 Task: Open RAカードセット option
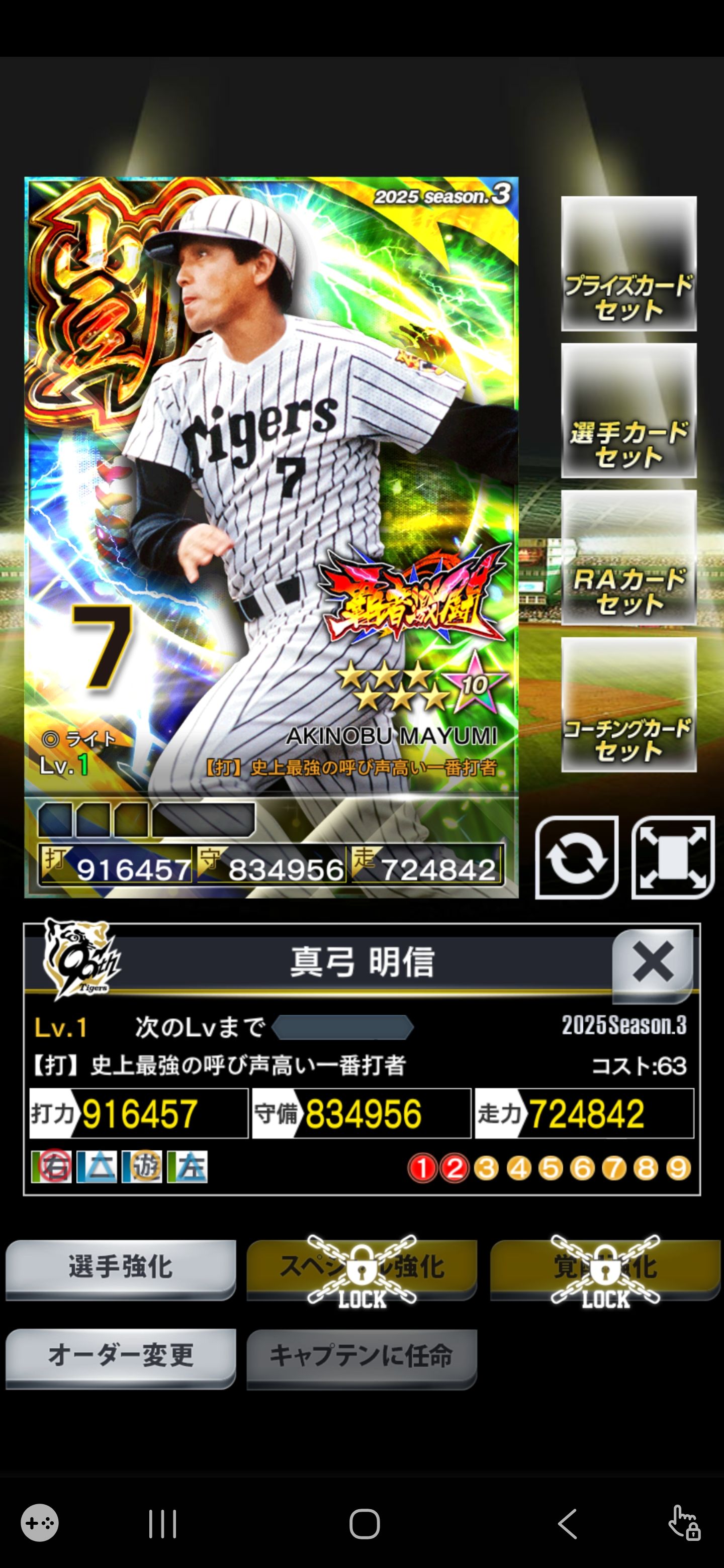pos(628,557)
